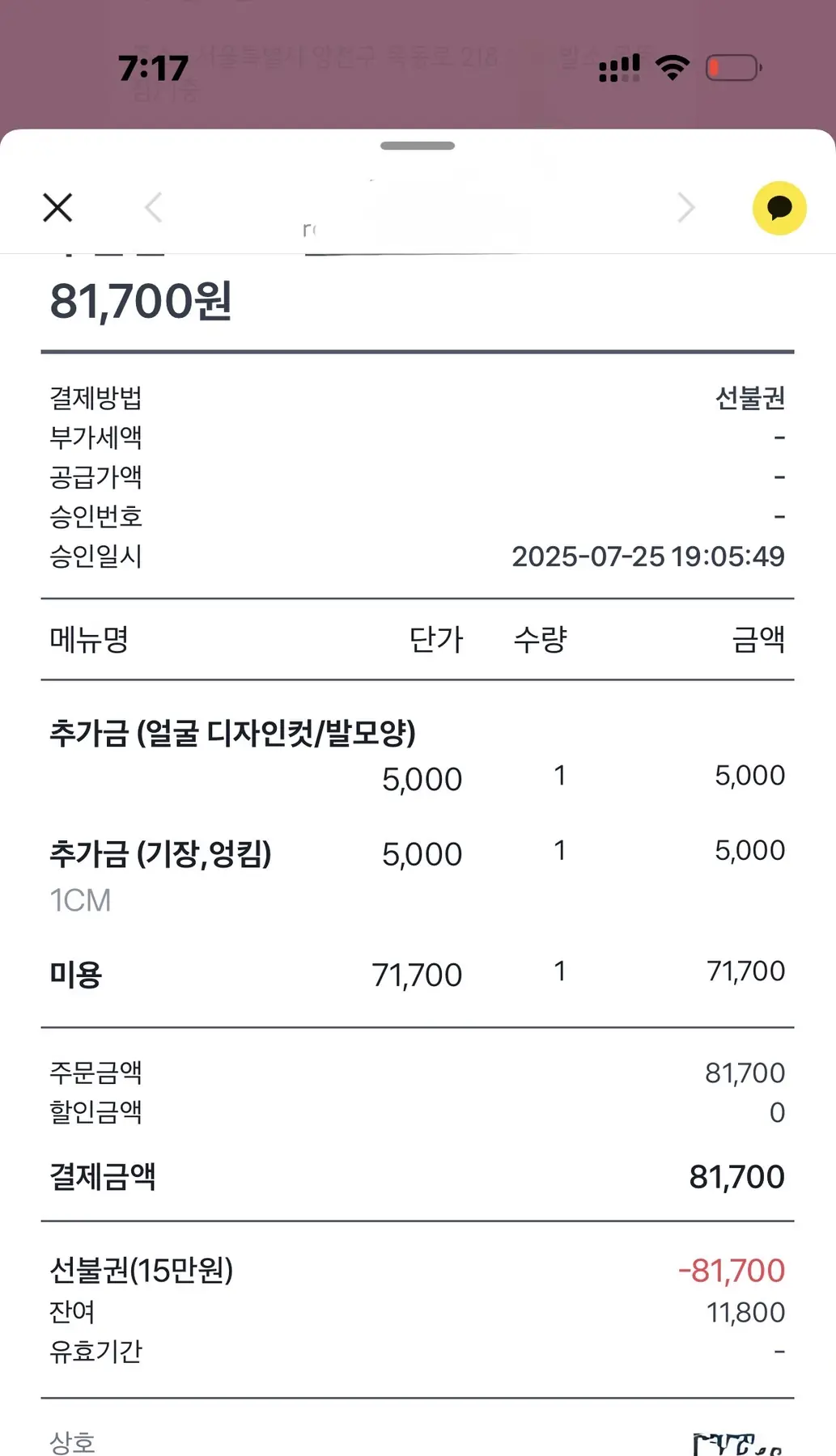Close the receipt sheet with X
836x1456 pixels.
[x=57, y=208]
